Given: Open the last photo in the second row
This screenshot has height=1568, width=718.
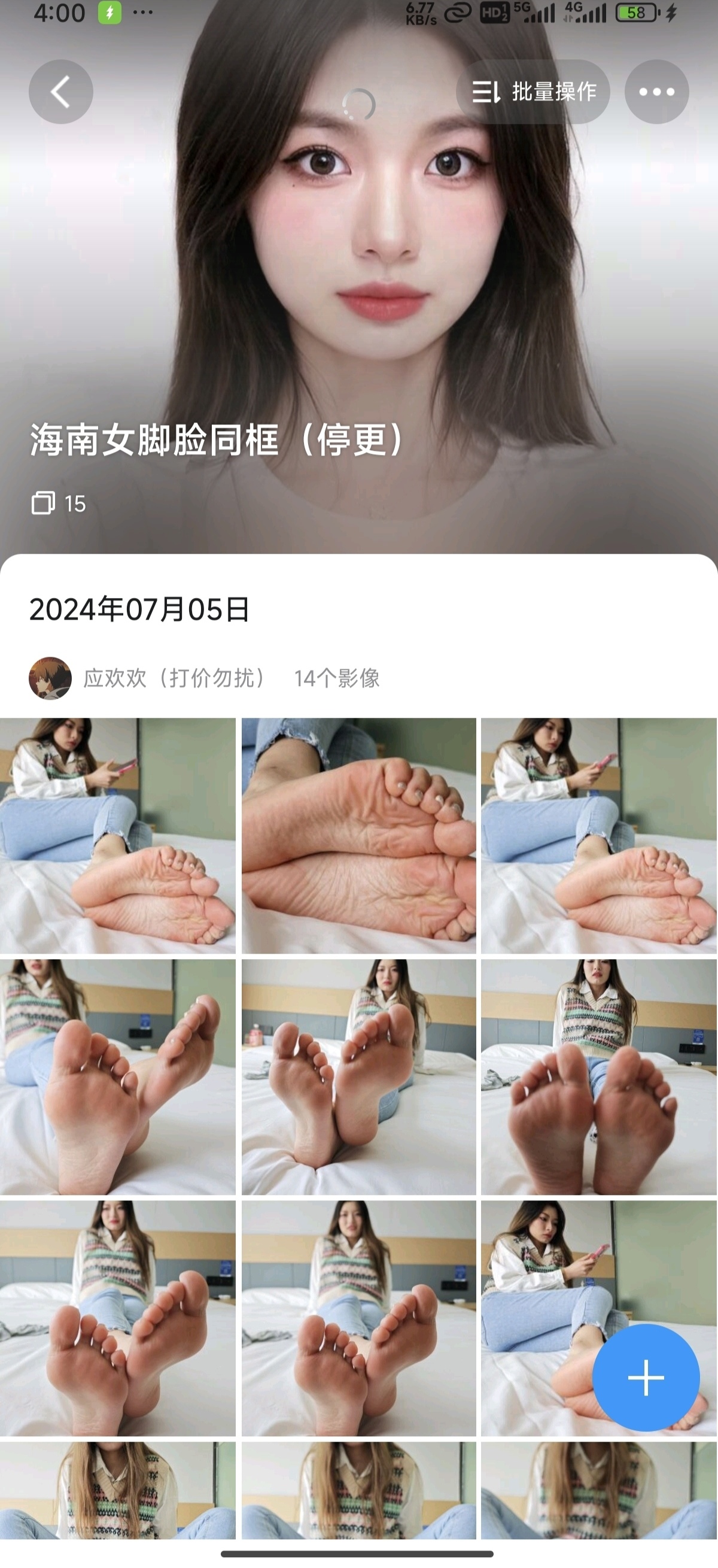Looking at the screenshot, I should (599, 1077).
